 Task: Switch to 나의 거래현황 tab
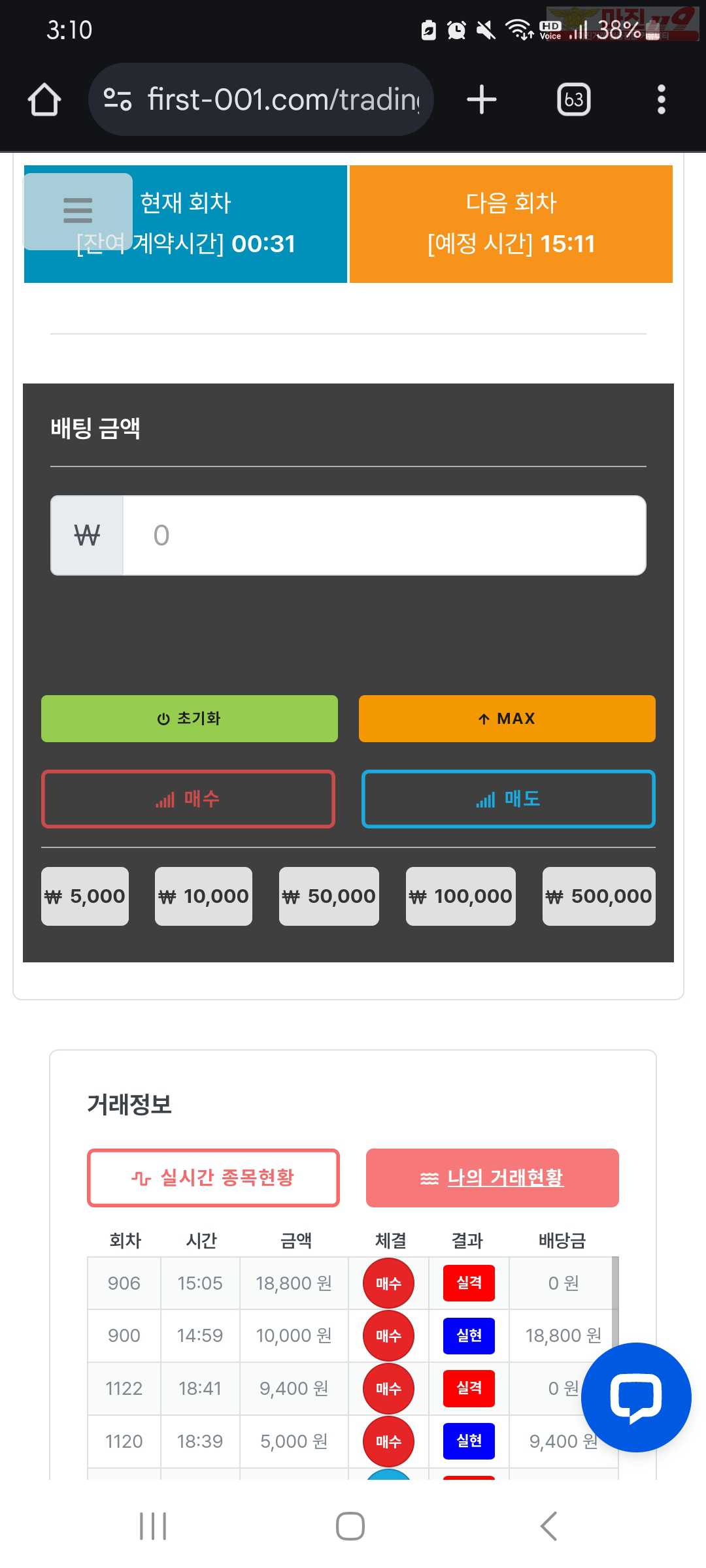tap(492, 1178)
